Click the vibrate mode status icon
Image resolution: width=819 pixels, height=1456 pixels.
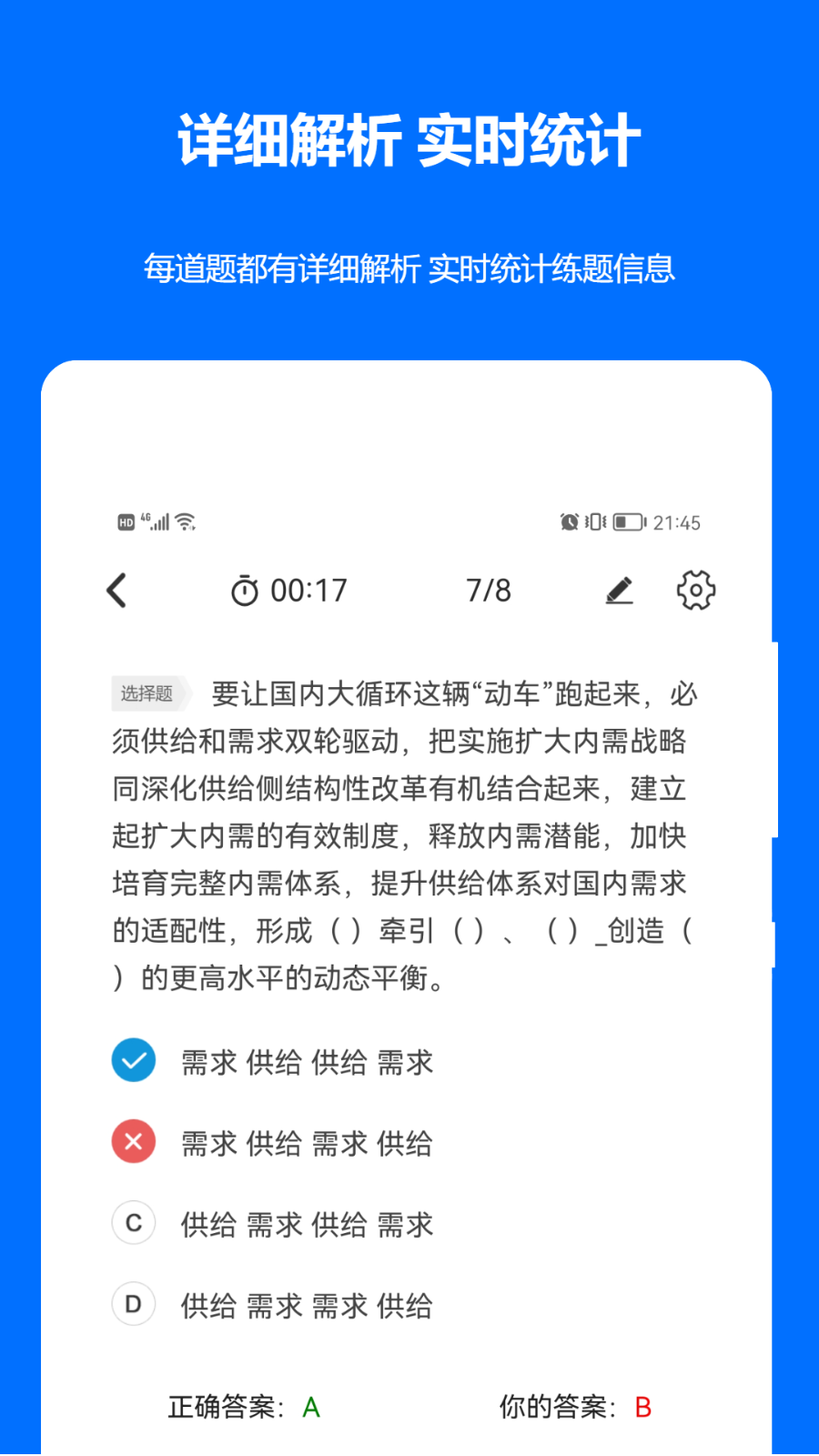[594, 521]
